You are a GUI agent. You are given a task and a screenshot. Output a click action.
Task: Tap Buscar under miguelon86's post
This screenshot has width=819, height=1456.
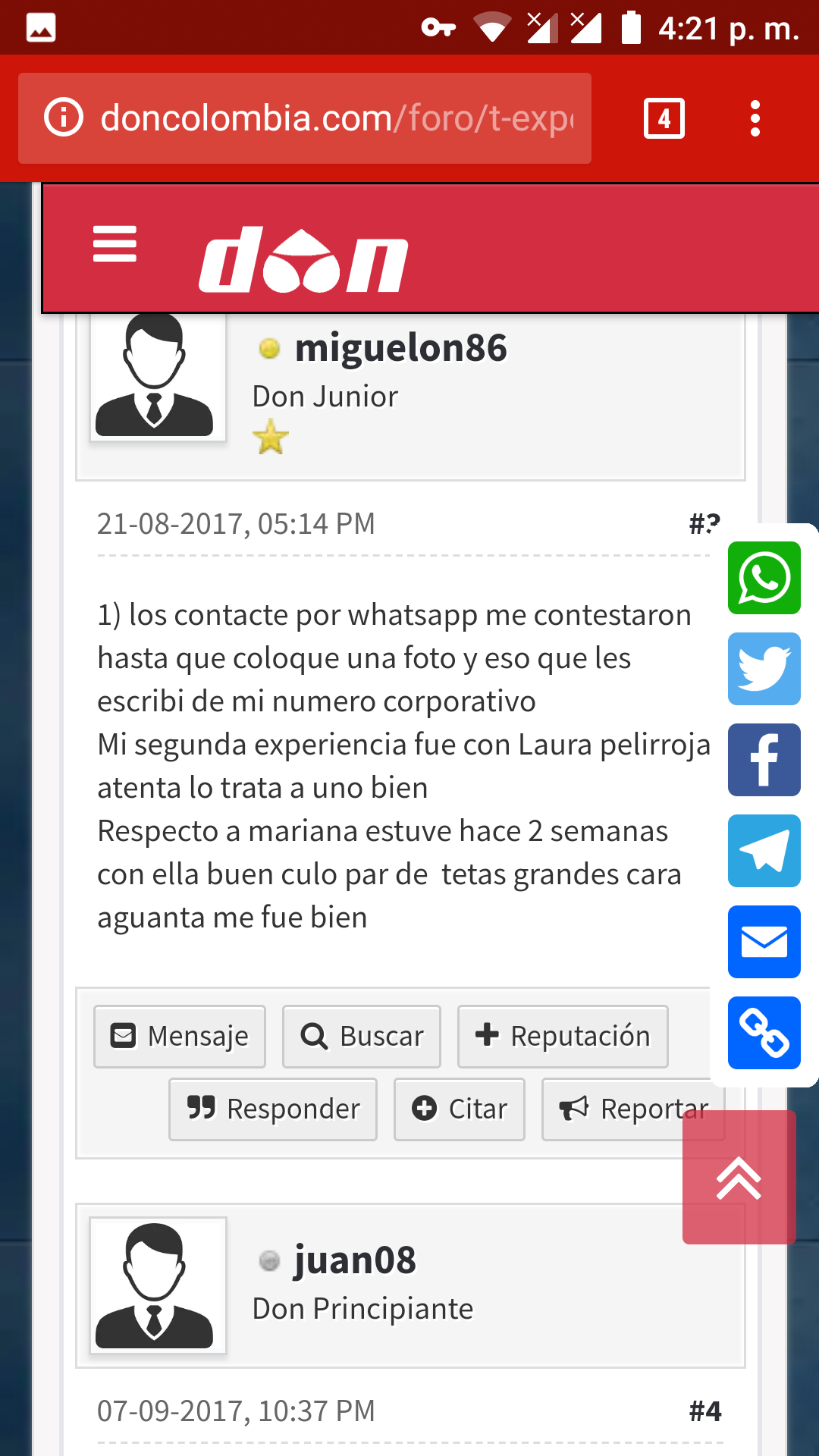(x=362, y=1037)
